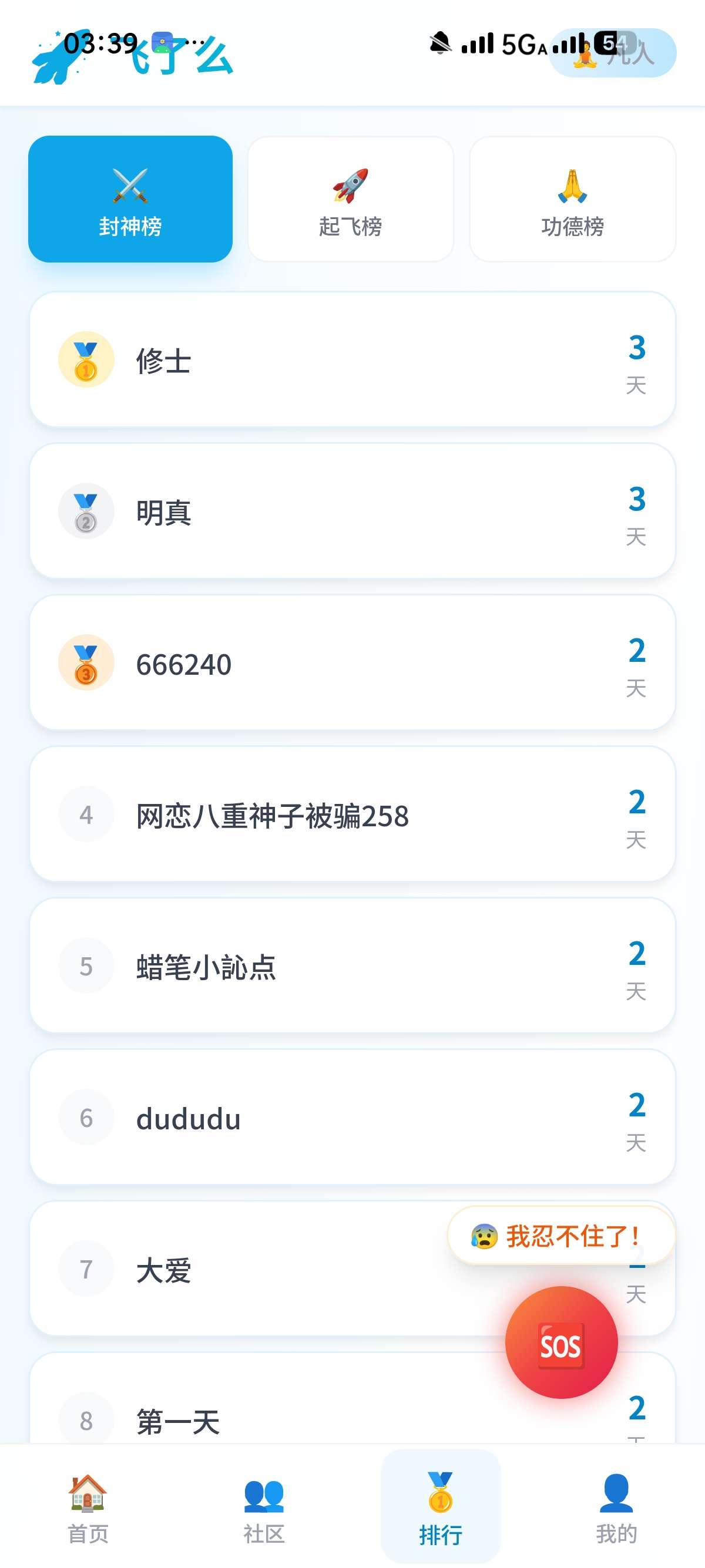The width and height of the screenshot is (705, 1568).
Task: Click the 蜡笔小訨点 list entry
Action: click(x=207, y=967)
